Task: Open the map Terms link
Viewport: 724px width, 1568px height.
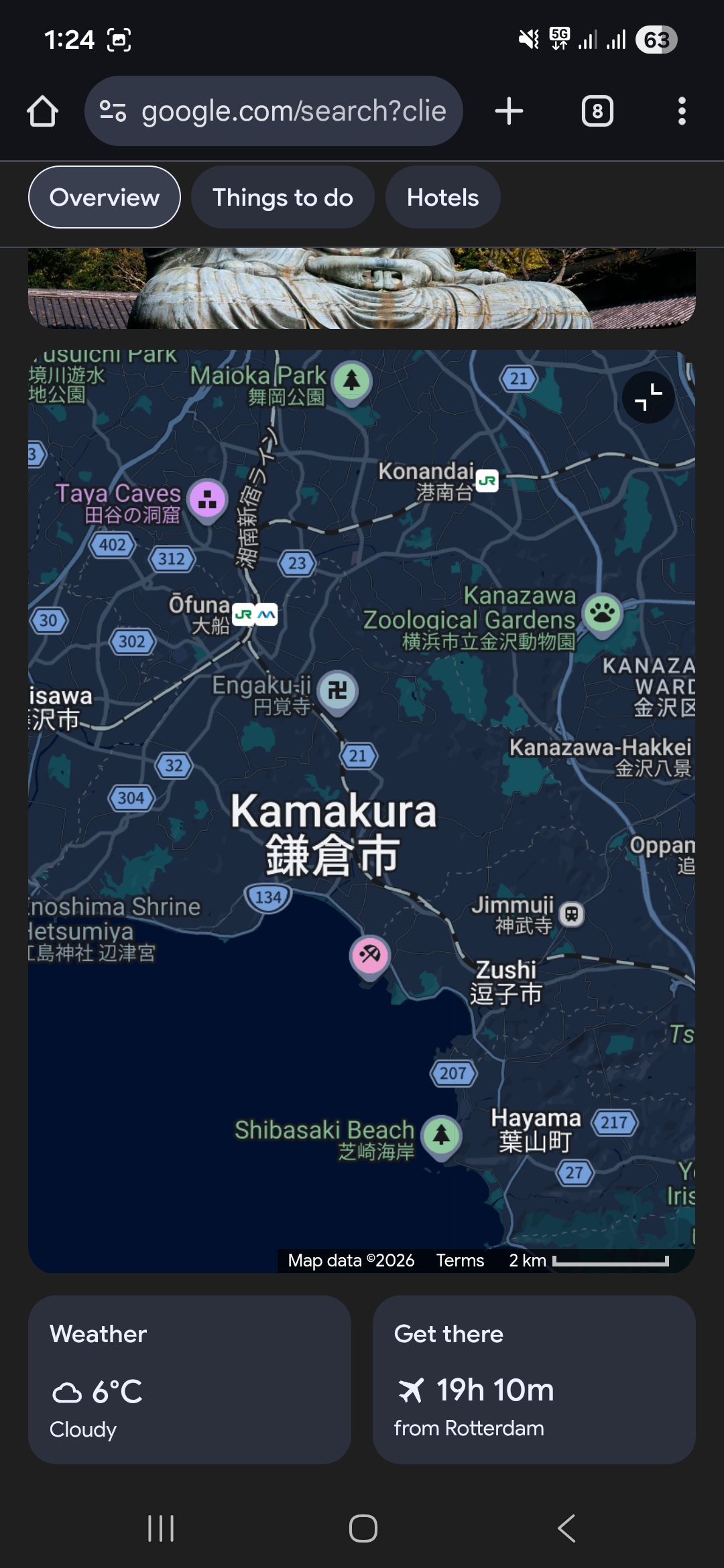Action: pos(460,1260)
